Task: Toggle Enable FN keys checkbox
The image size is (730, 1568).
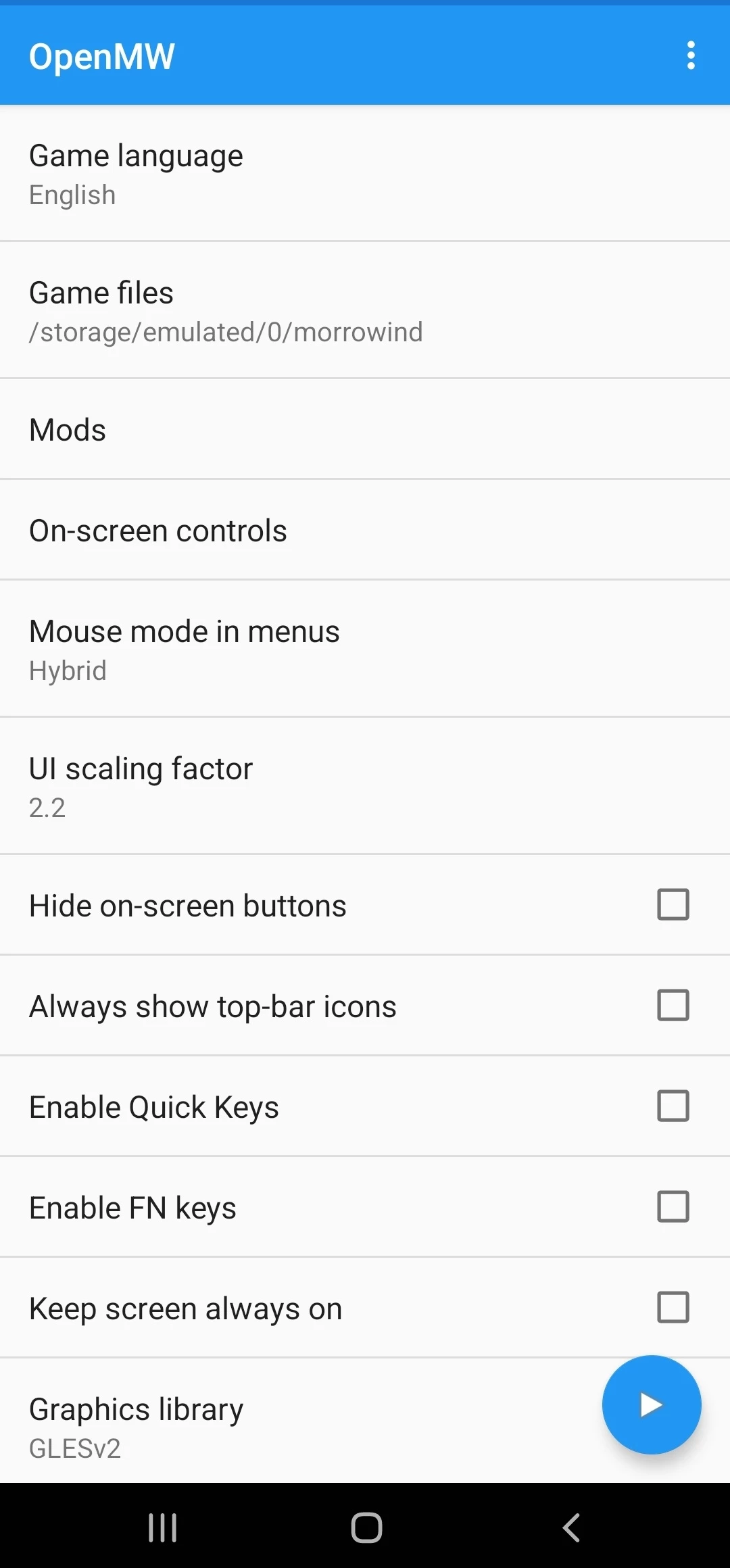Action: click(x=673, y=1207)
